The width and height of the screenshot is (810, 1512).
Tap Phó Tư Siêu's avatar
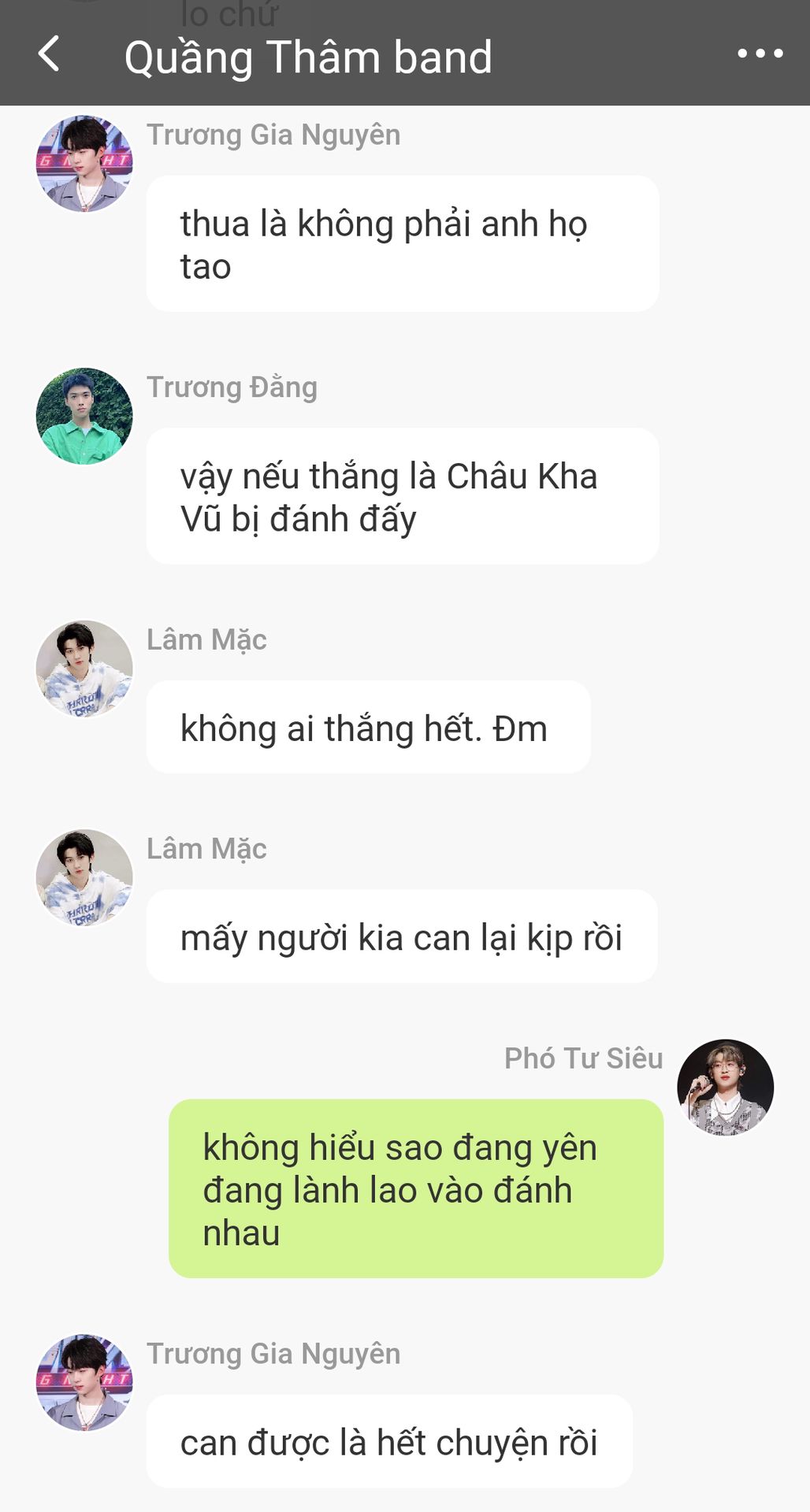pos(725,1088)
